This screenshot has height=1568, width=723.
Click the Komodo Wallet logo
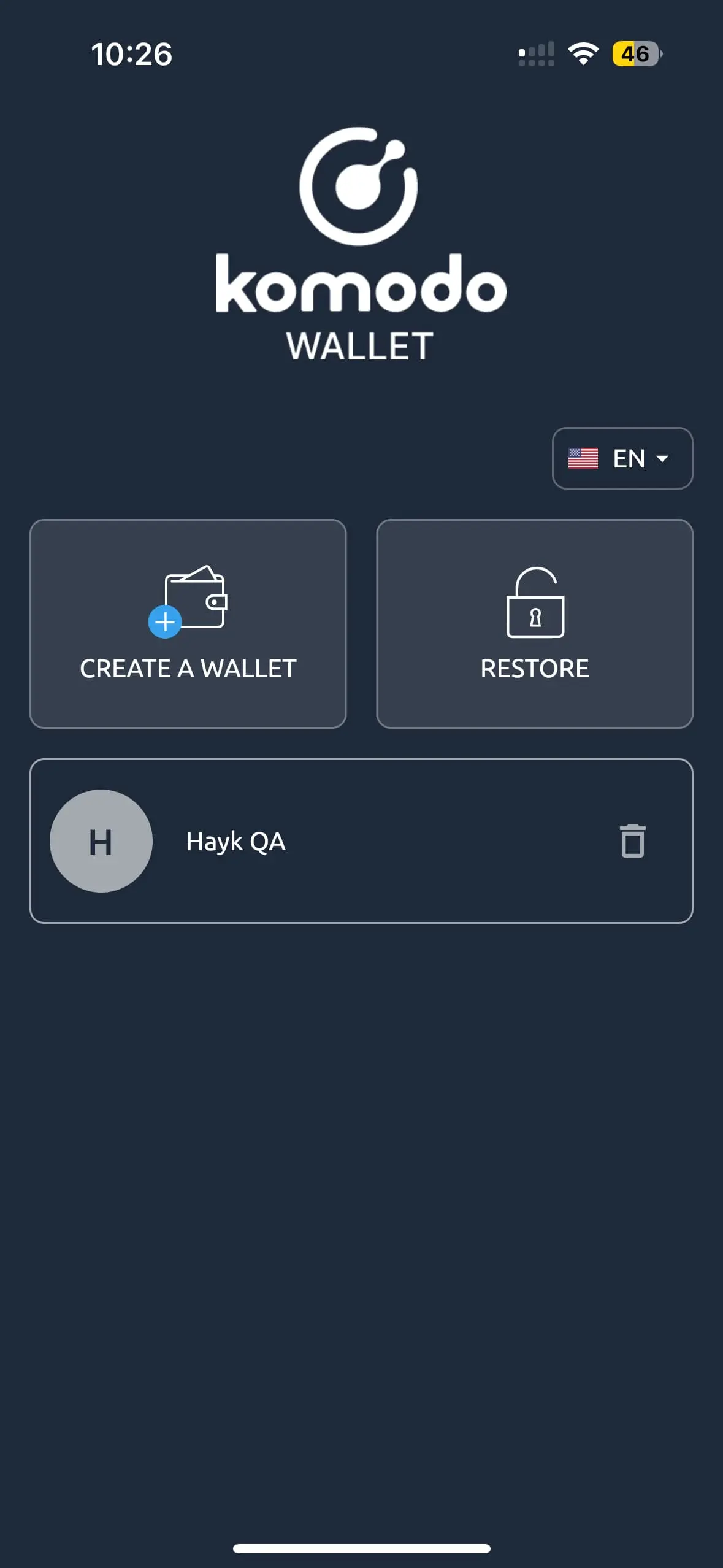[x=361, y=239]
